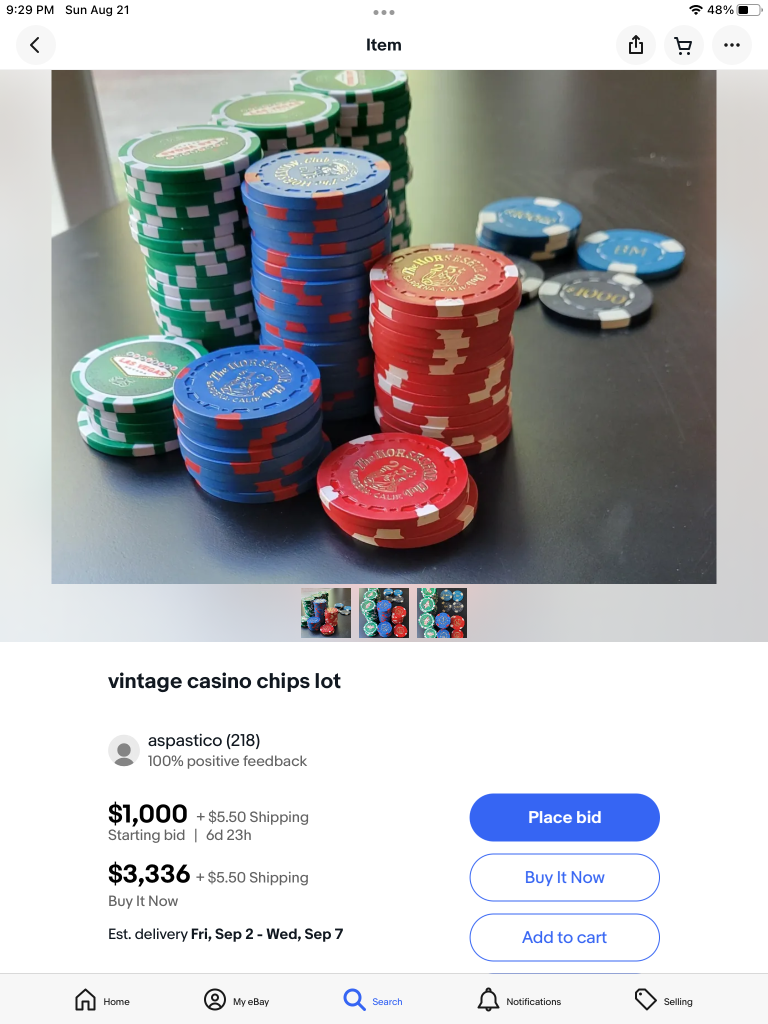Image resolution: width=768 pixels, height=1024 pixels.
Task: Open the Notifications tab
Action: coord(518,1000)
